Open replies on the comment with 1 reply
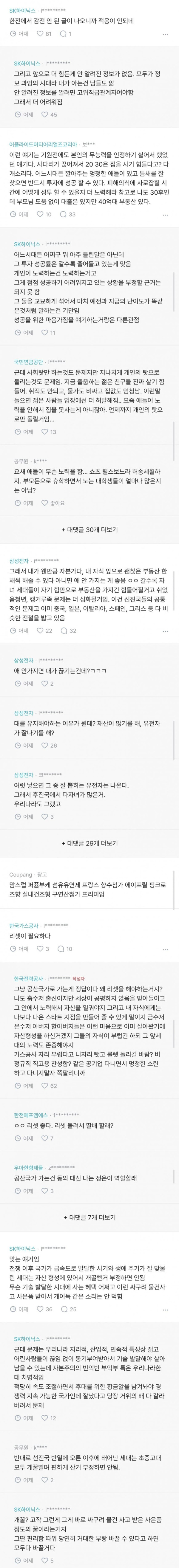 click(x=66, y=34)
